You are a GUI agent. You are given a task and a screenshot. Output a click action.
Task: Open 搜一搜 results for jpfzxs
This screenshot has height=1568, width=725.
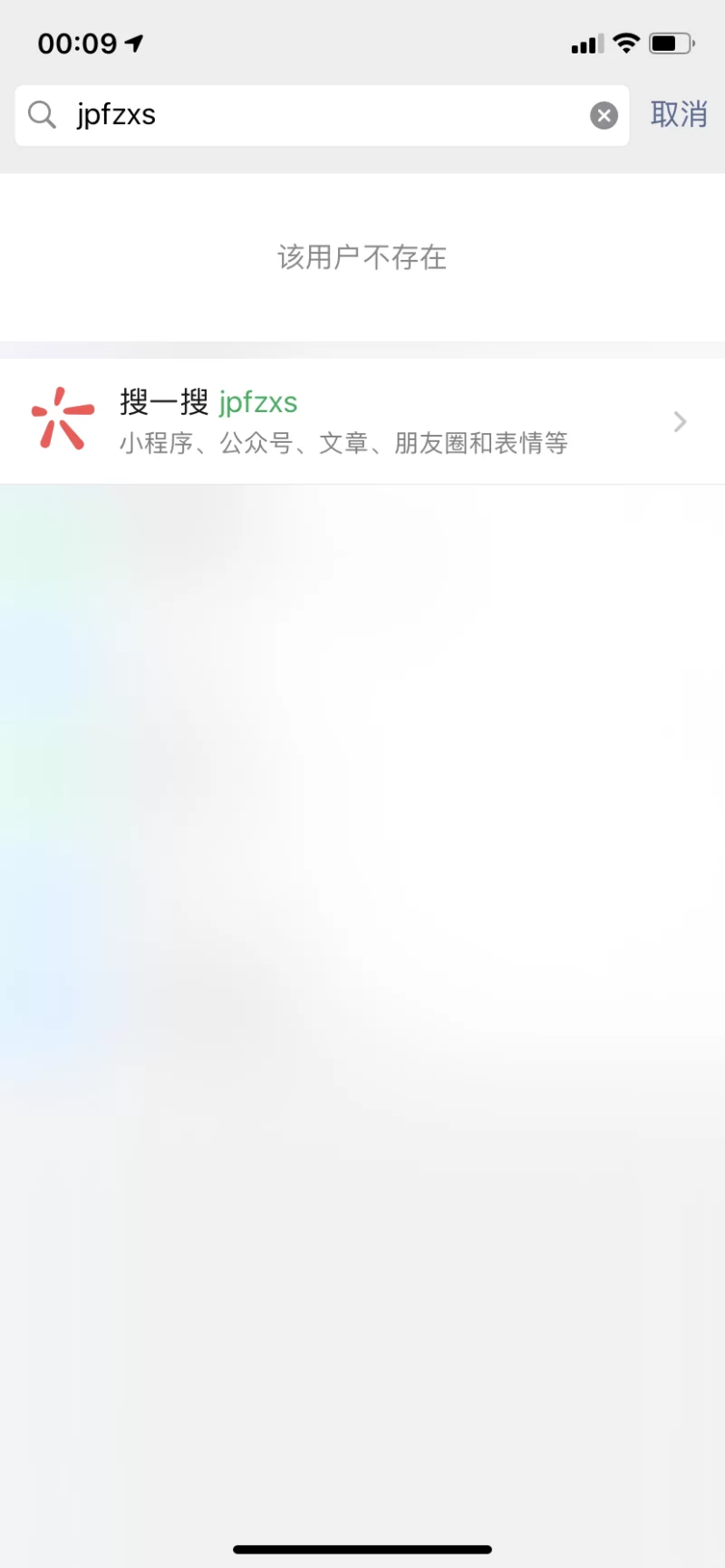click(362, 421)
